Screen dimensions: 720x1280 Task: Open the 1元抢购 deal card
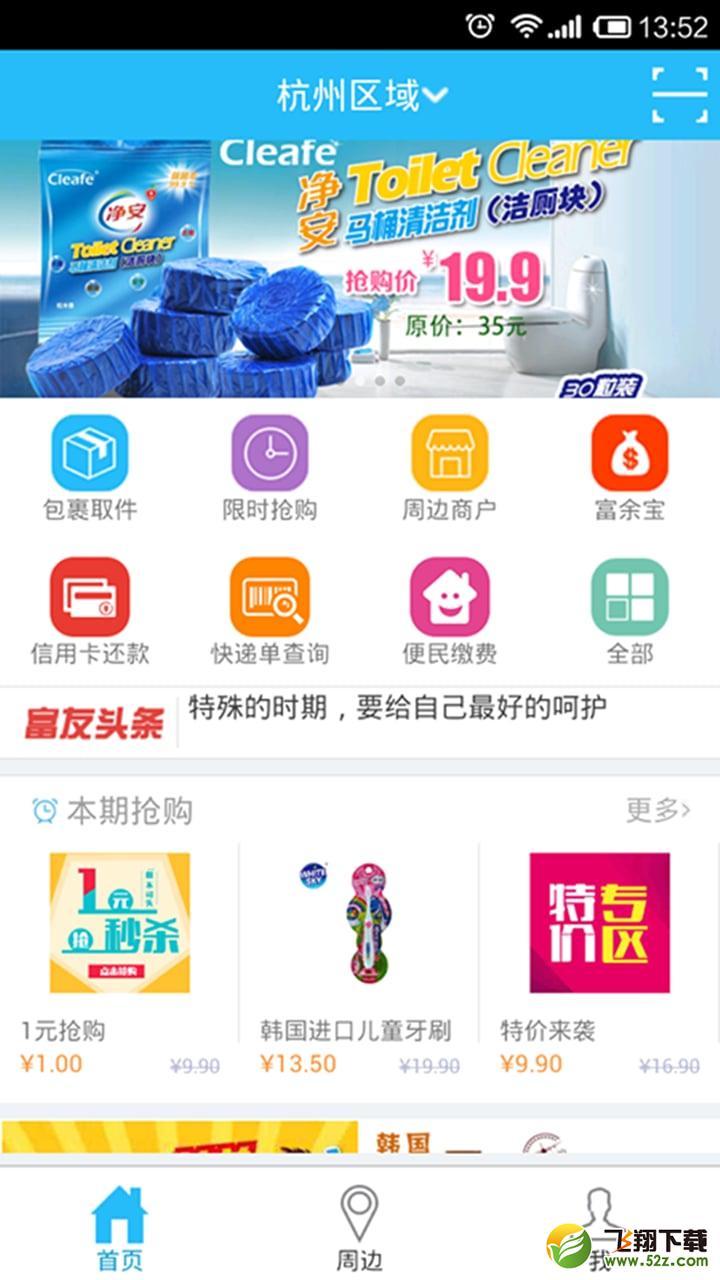(x=120, y=962)
